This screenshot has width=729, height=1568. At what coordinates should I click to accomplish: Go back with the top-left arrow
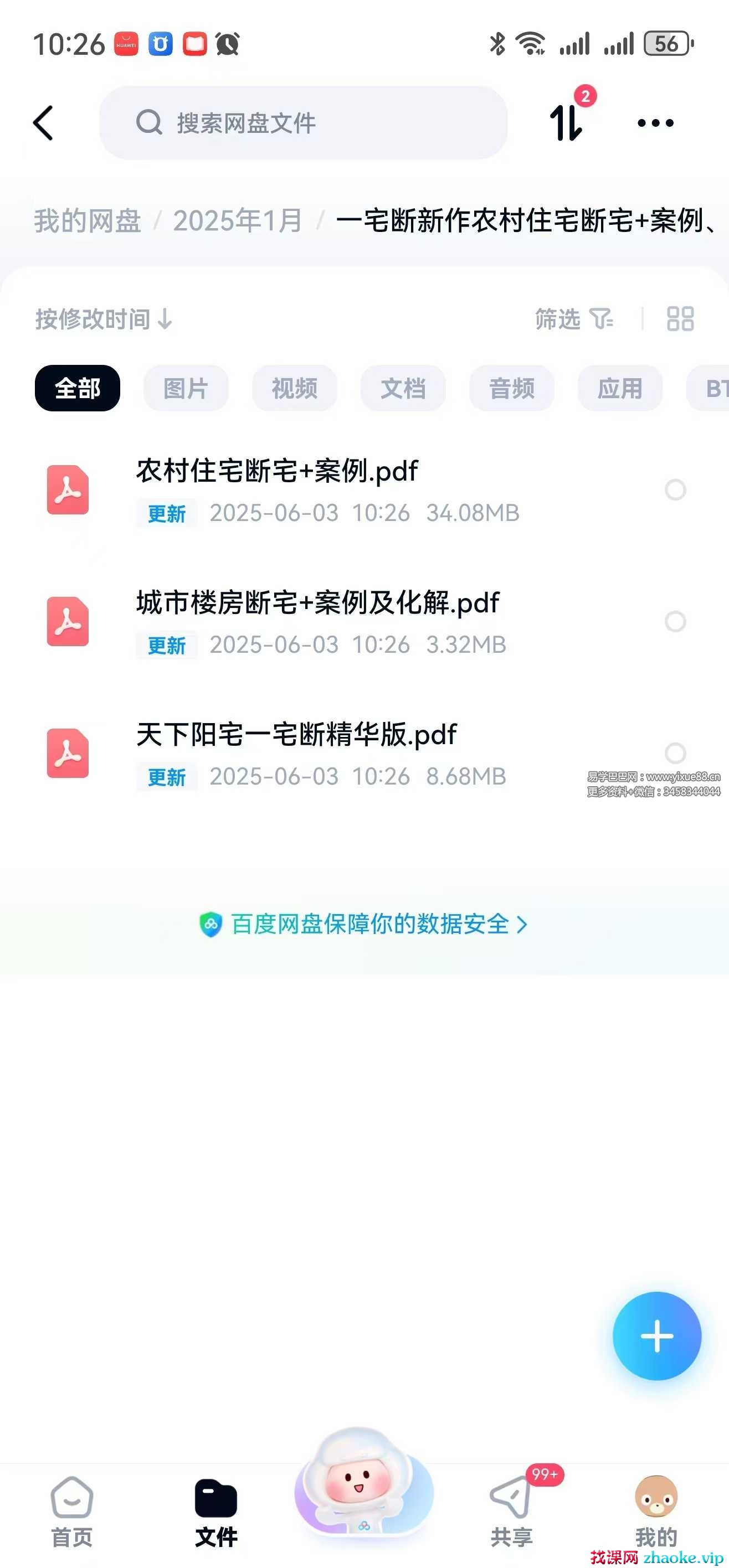43,123
